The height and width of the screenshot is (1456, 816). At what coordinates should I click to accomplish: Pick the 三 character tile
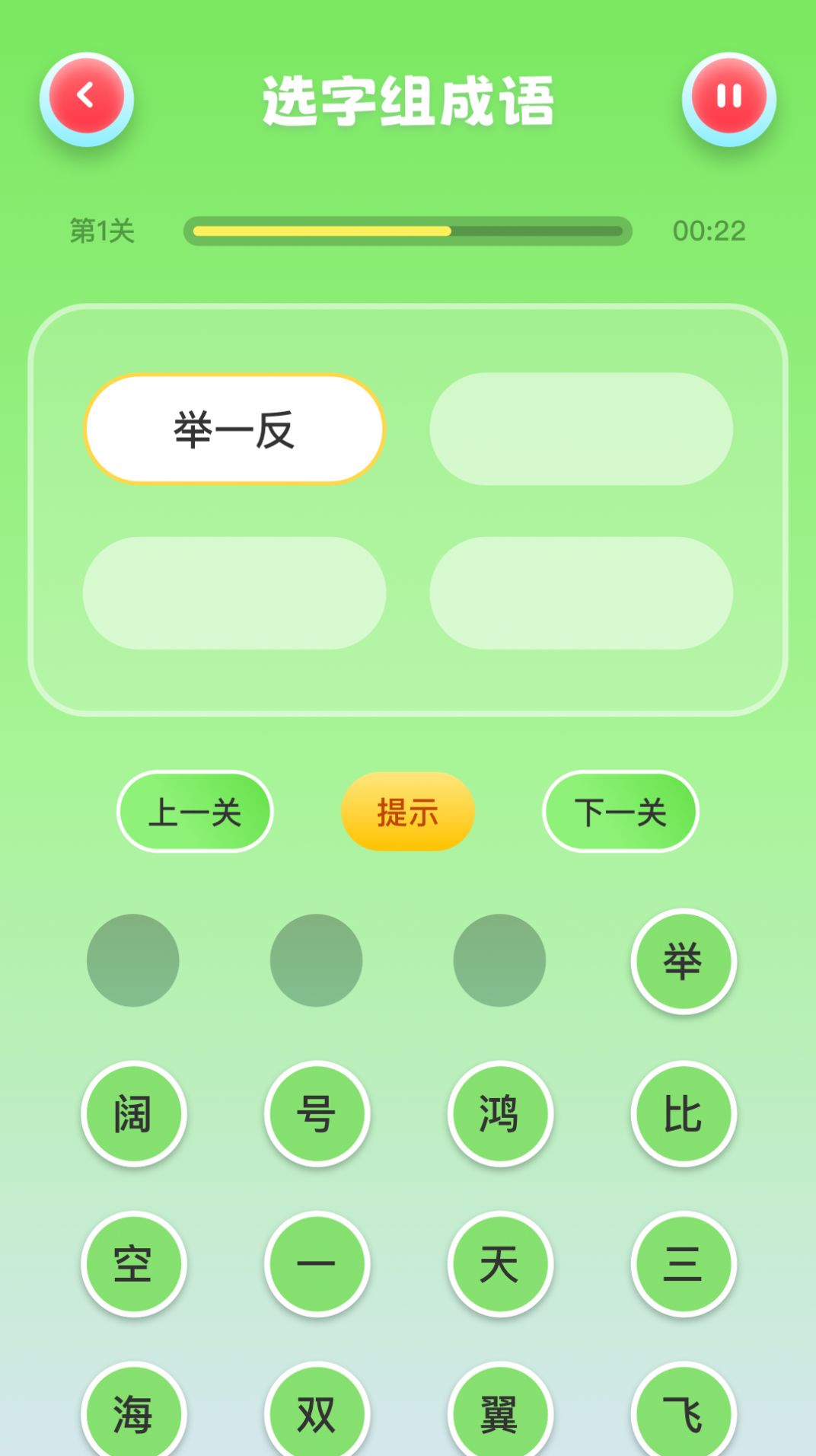click(x=684, y=1263)
